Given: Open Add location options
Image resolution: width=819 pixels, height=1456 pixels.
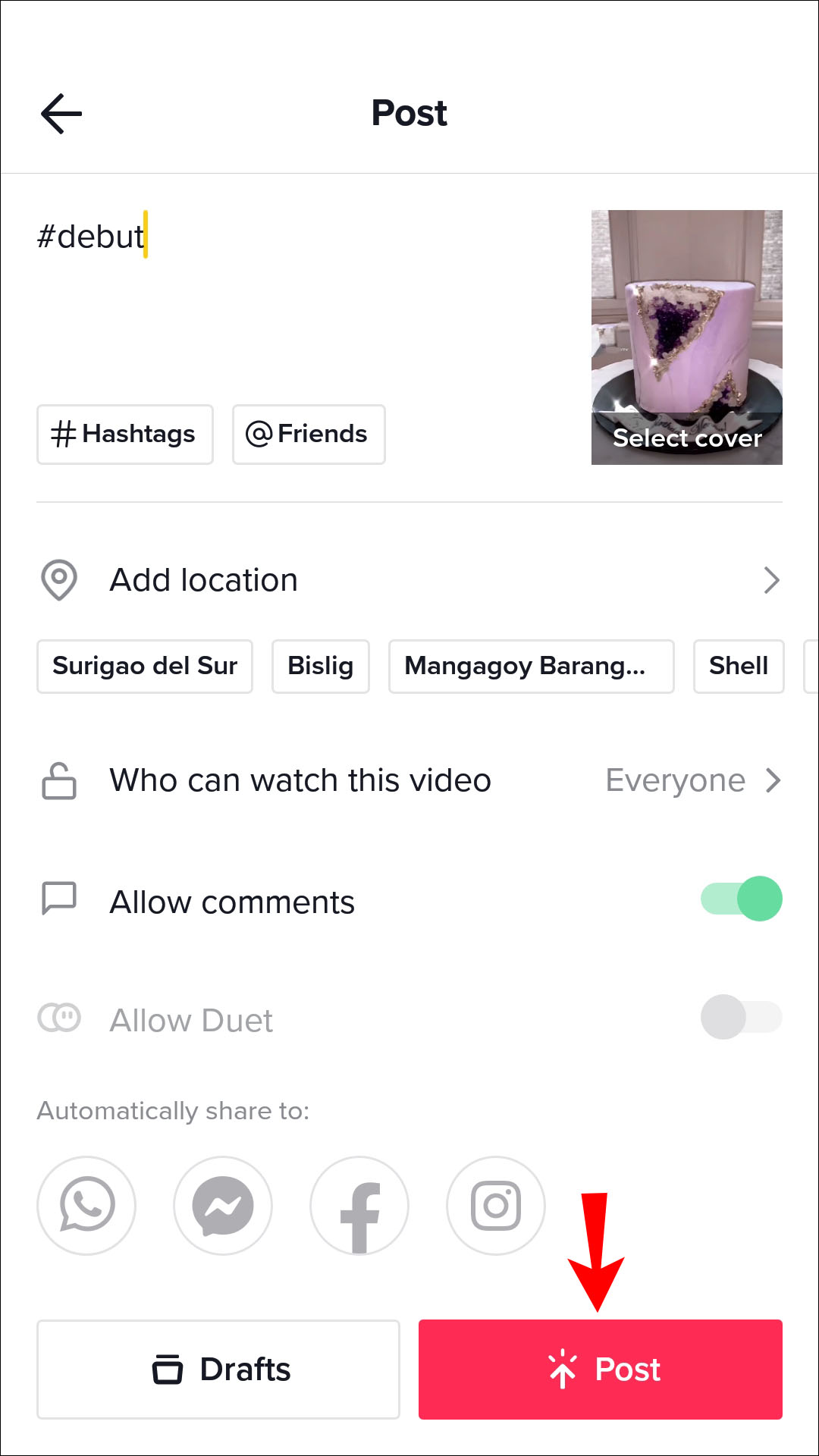Looking at the screenshot, I should [409, 580].
